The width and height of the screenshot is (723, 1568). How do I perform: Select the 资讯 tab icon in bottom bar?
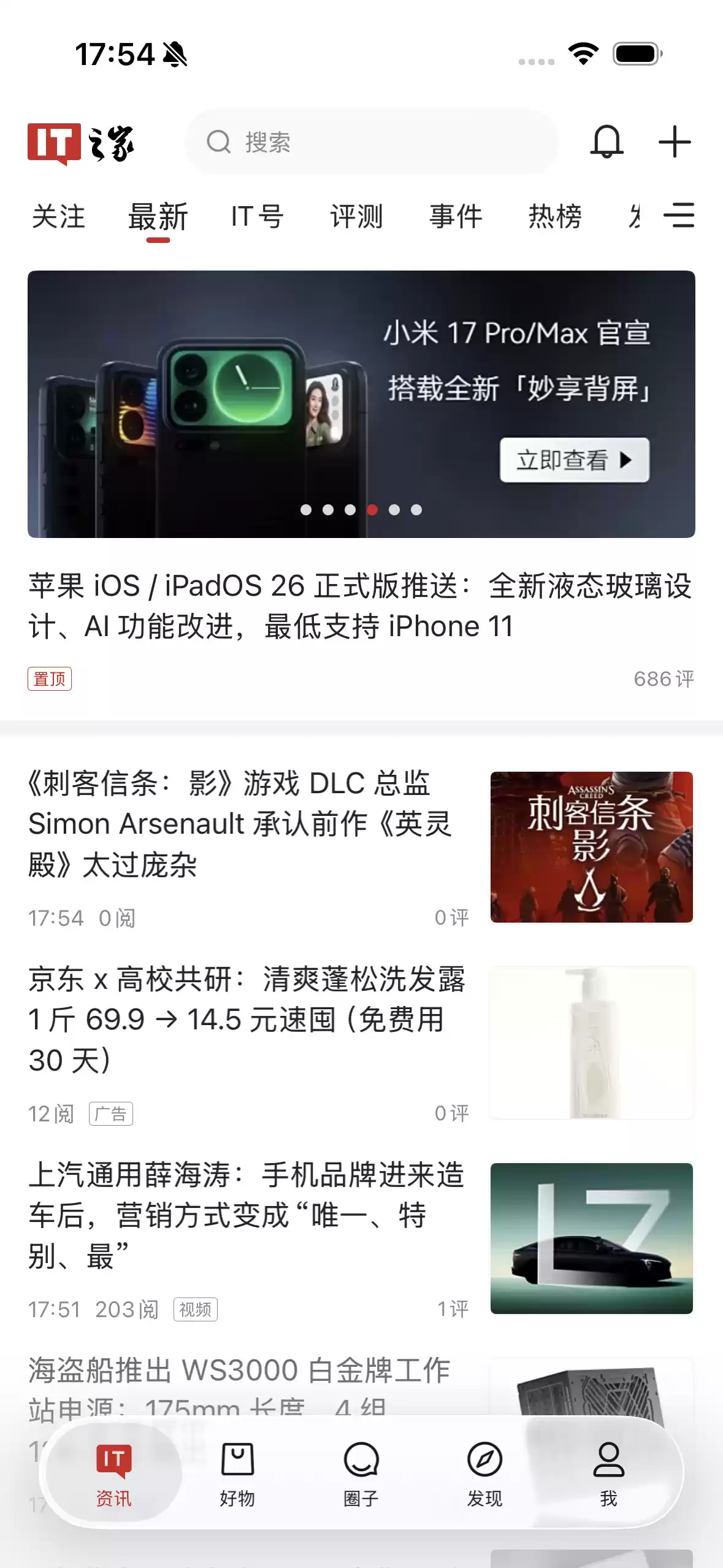tap(113, 1475)
